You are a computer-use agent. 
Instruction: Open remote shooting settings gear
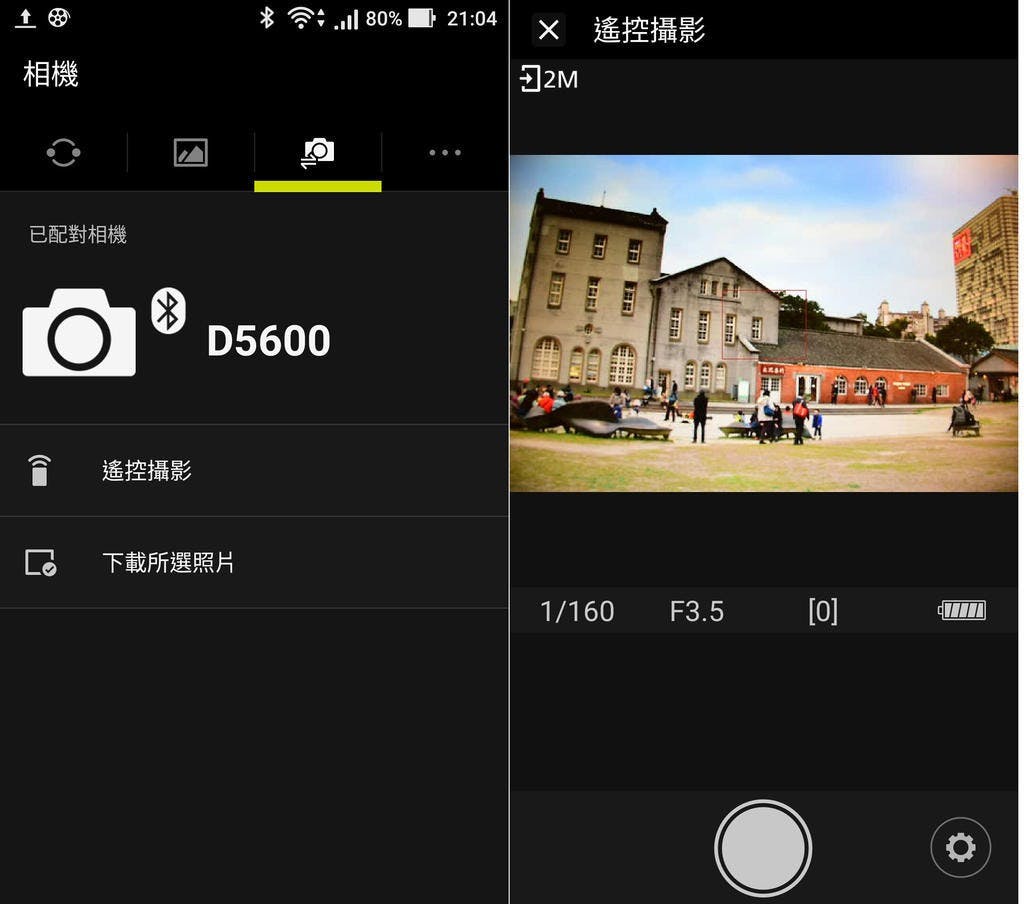[960, 848]
